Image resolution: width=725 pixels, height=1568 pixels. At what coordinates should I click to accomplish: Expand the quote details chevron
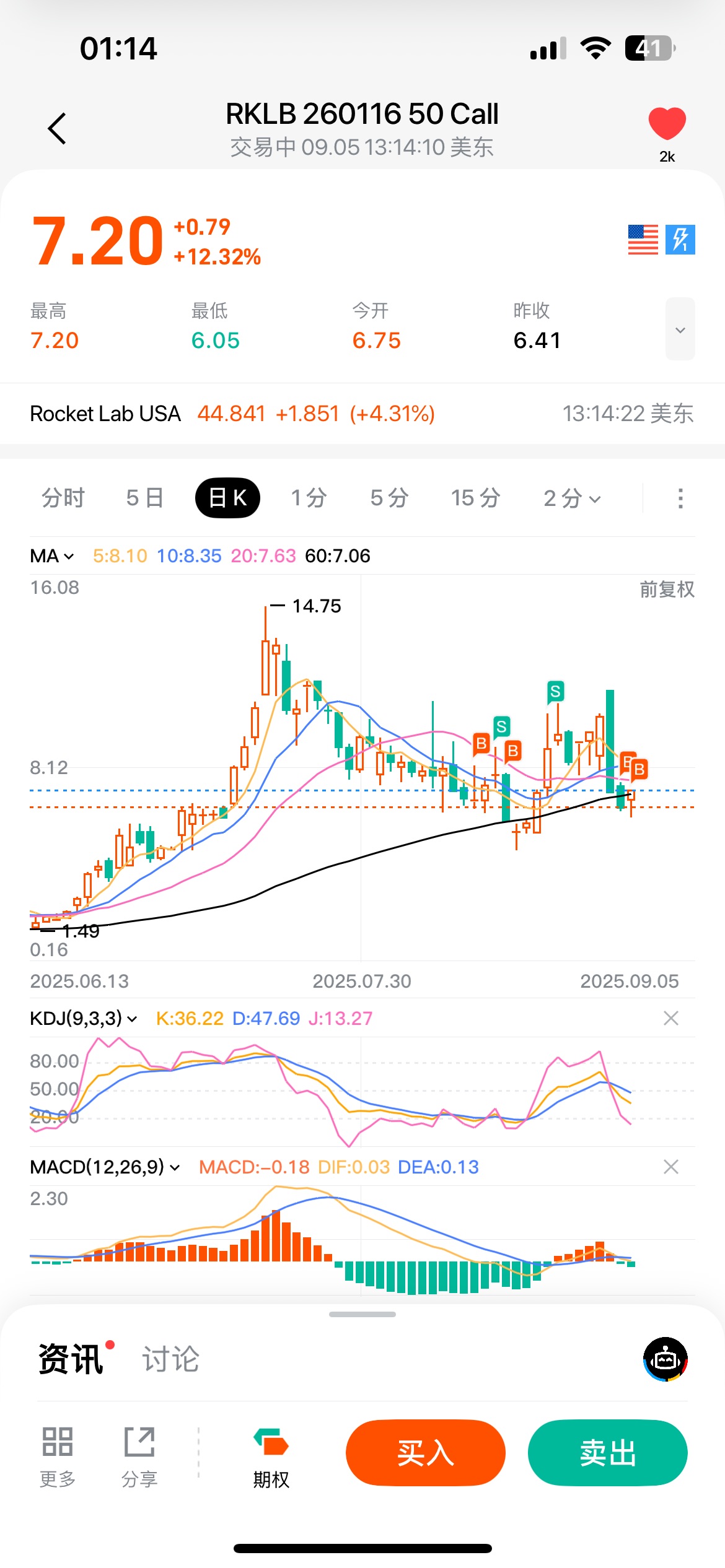[680, 329]
